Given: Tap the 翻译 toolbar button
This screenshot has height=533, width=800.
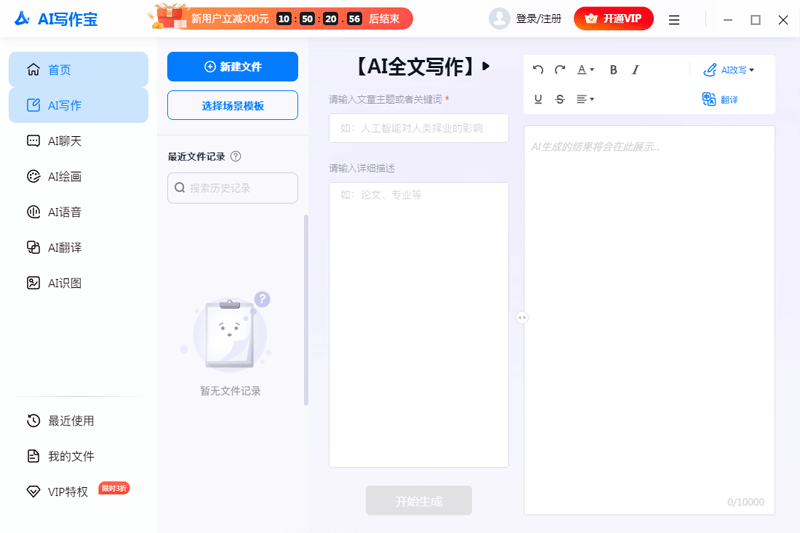Looking at the screenshot, I should (720, 99).
